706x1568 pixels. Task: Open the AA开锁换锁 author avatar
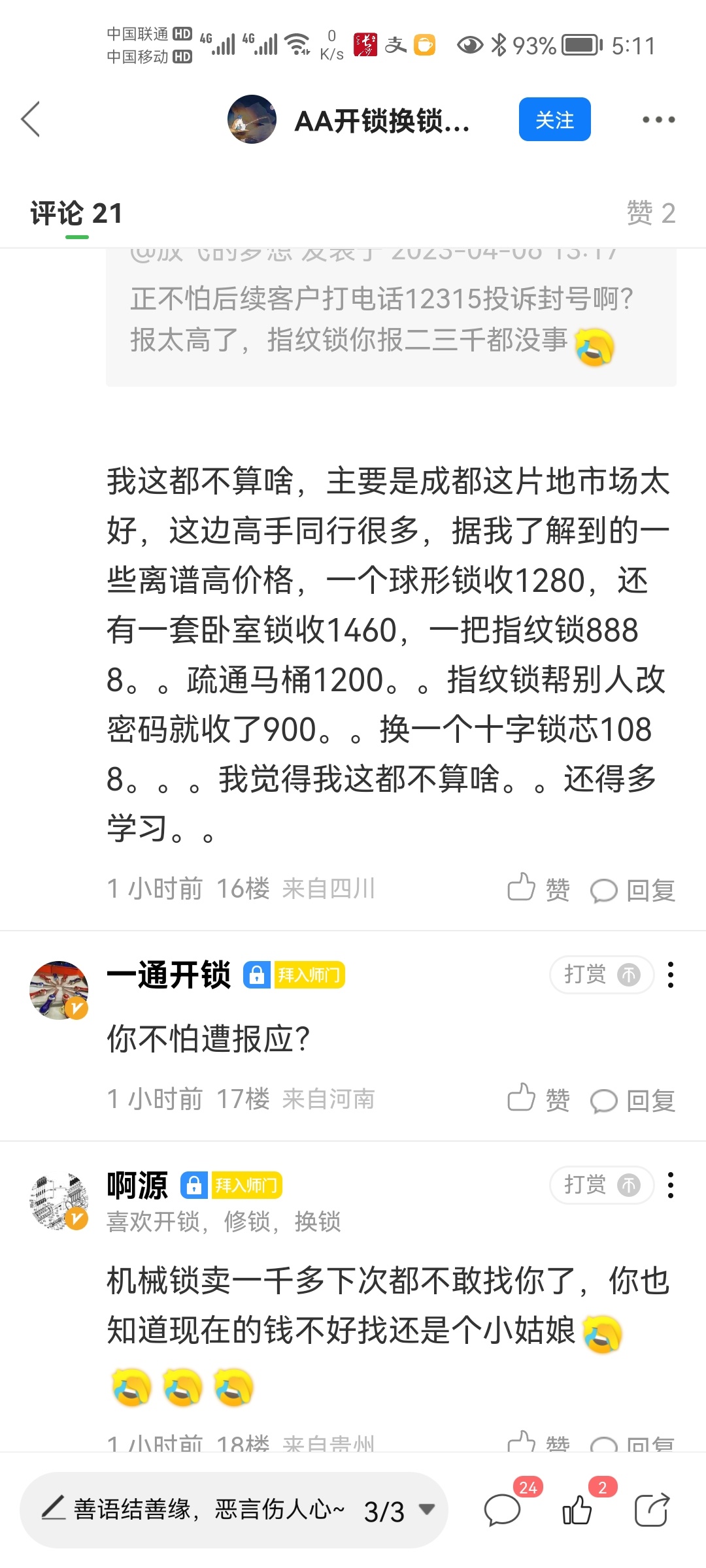click(x=252, y=120)
